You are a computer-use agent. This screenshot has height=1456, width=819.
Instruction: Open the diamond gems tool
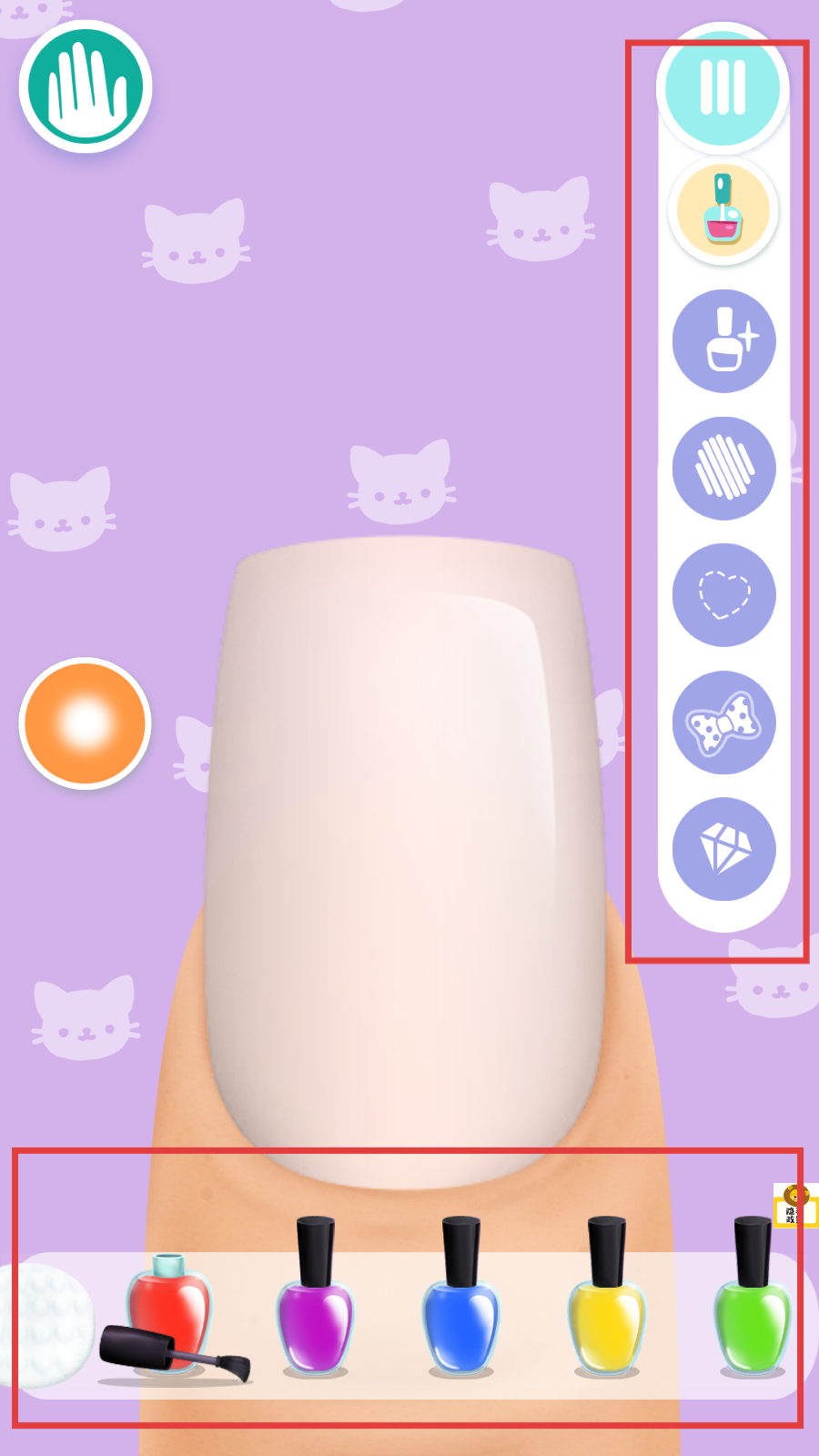pos(723,849)
